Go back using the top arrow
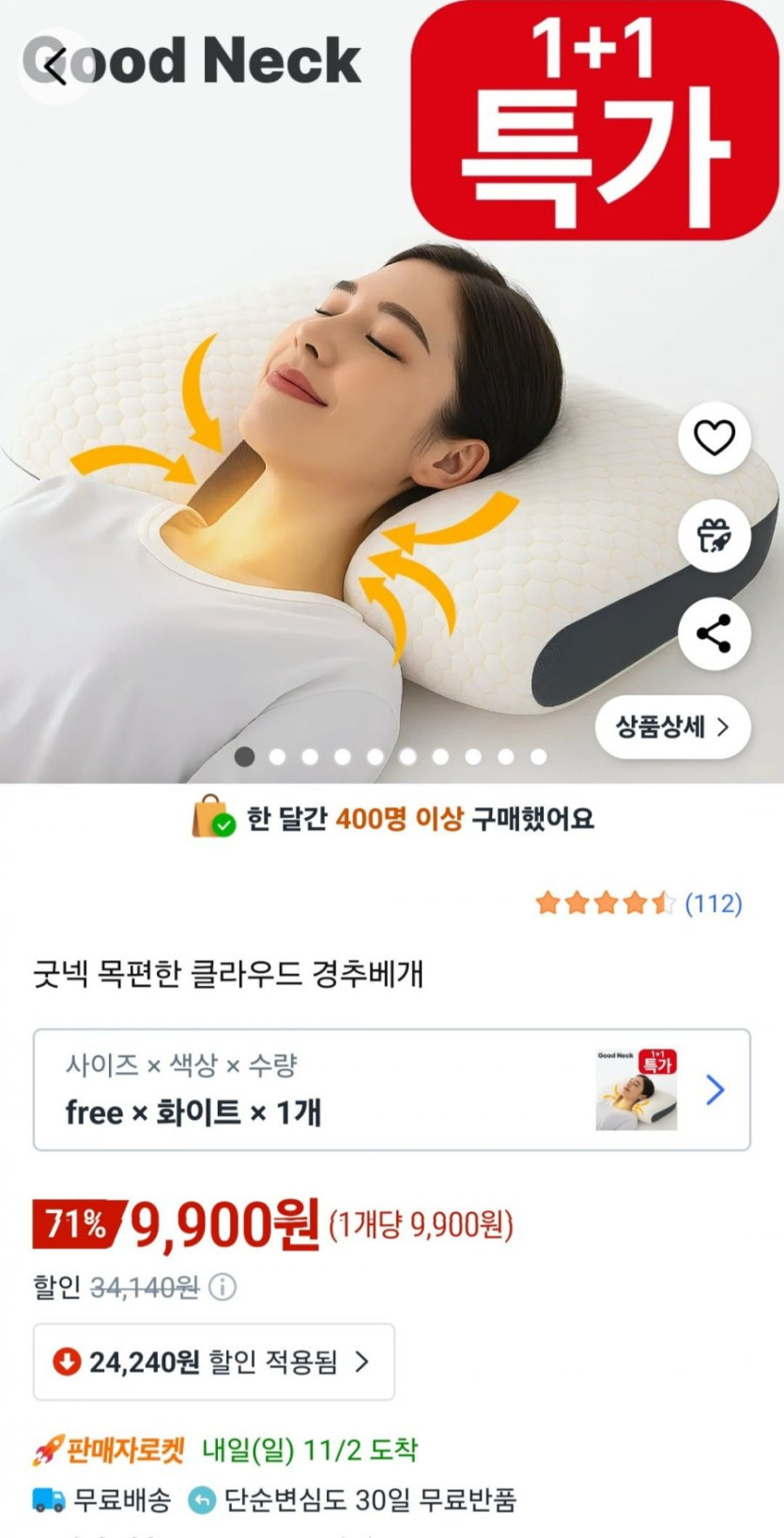The width and height of the screenshot is (784, 1538). pos(55,67)
